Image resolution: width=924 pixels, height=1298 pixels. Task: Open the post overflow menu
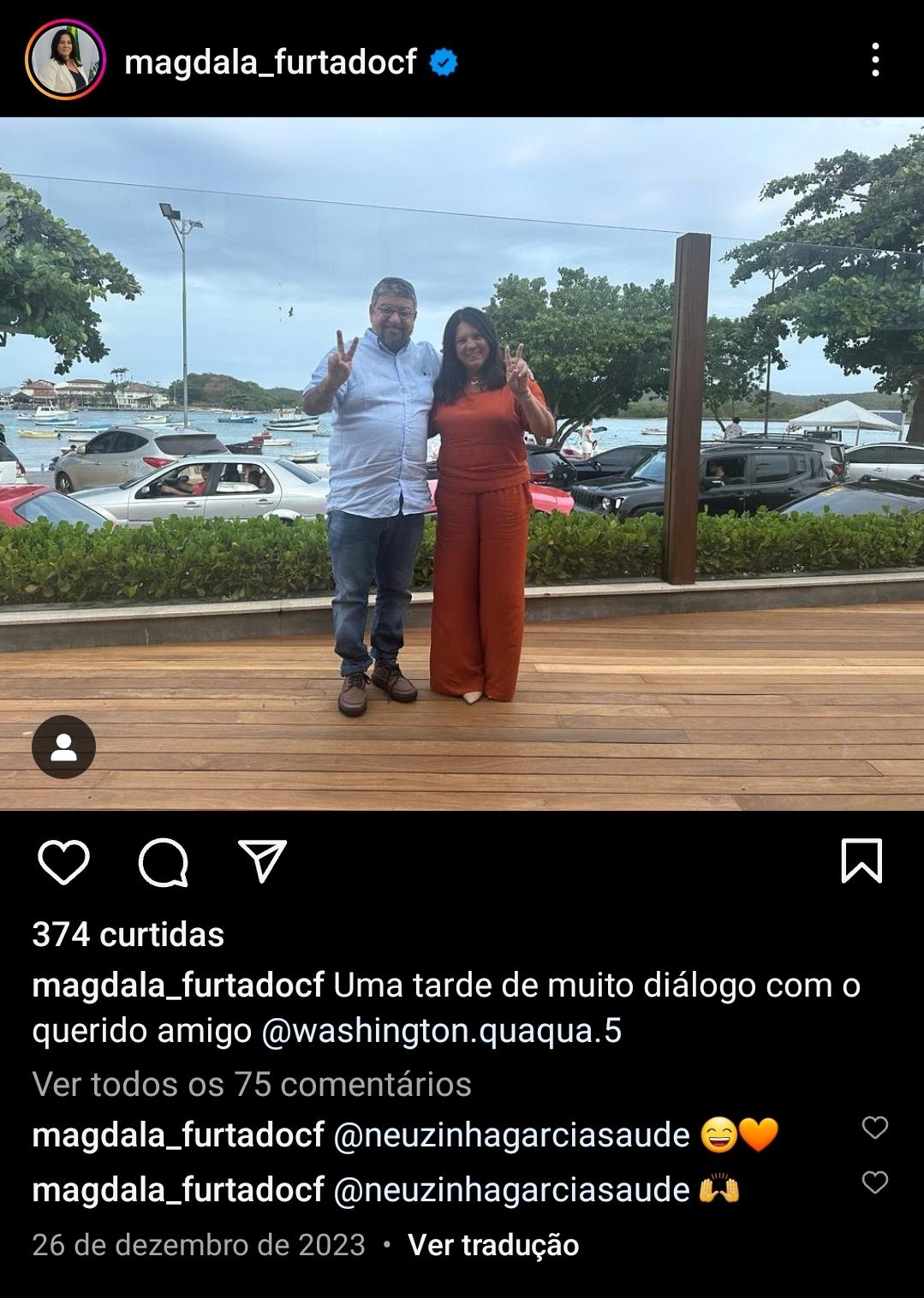(x=874, y=60)
